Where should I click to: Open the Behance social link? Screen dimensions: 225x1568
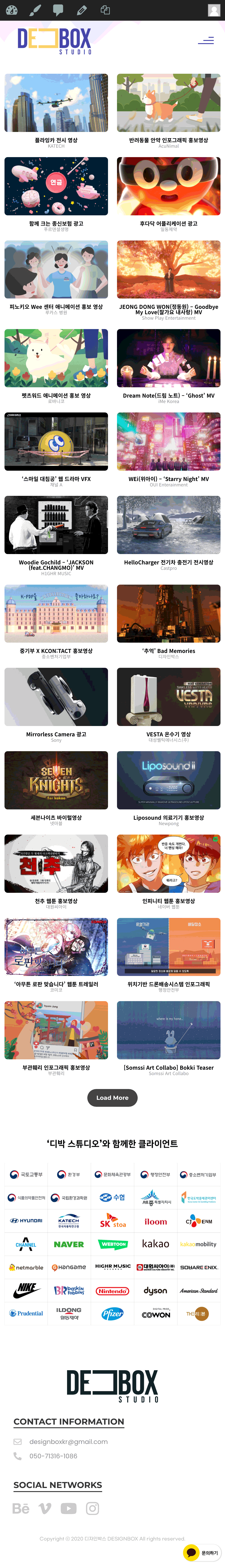coord(21,1508)
